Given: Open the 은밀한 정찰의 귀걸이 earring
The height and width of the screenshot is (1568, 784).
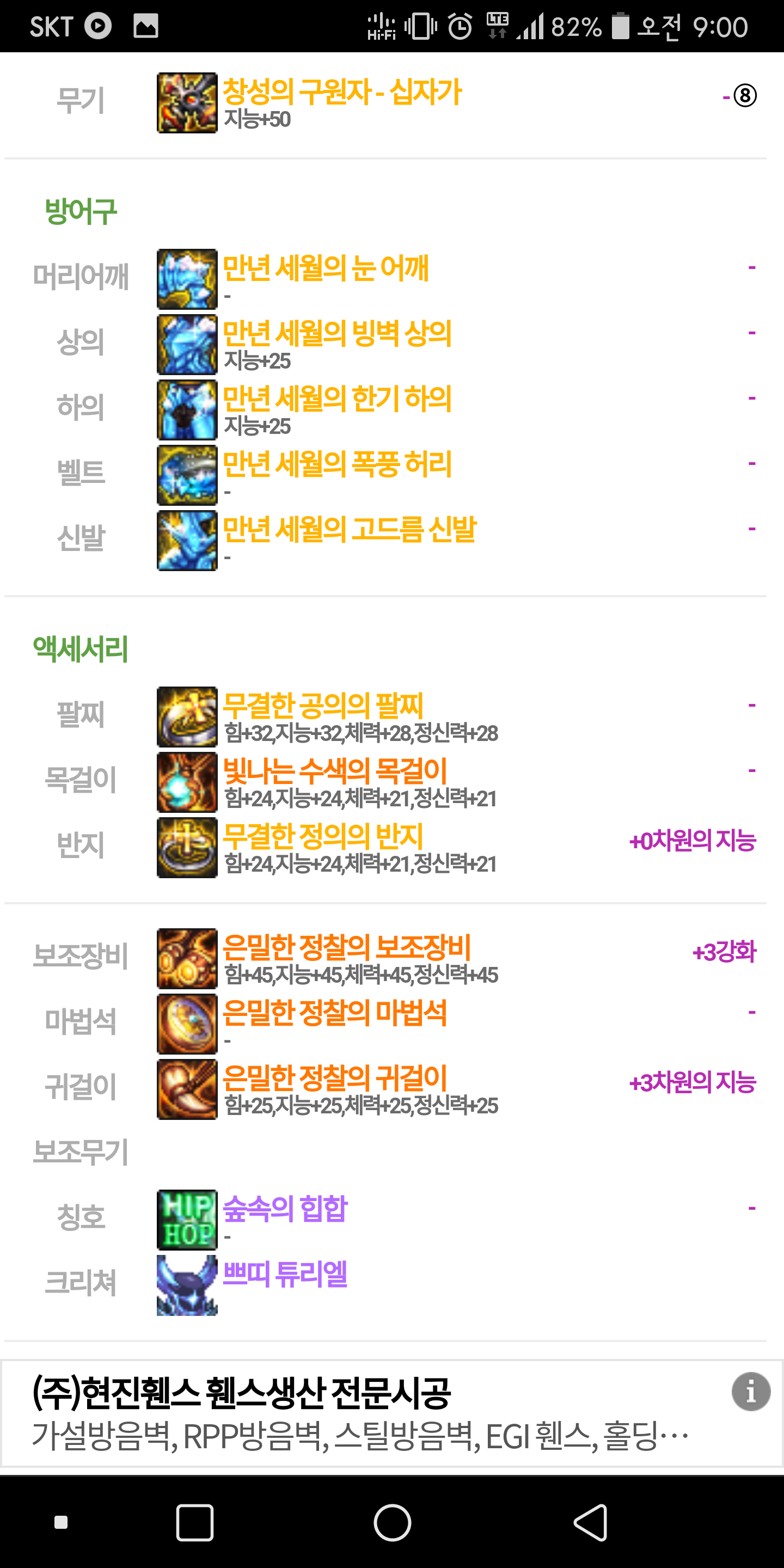Looking at the screenshot, I should coord(335,1079).
